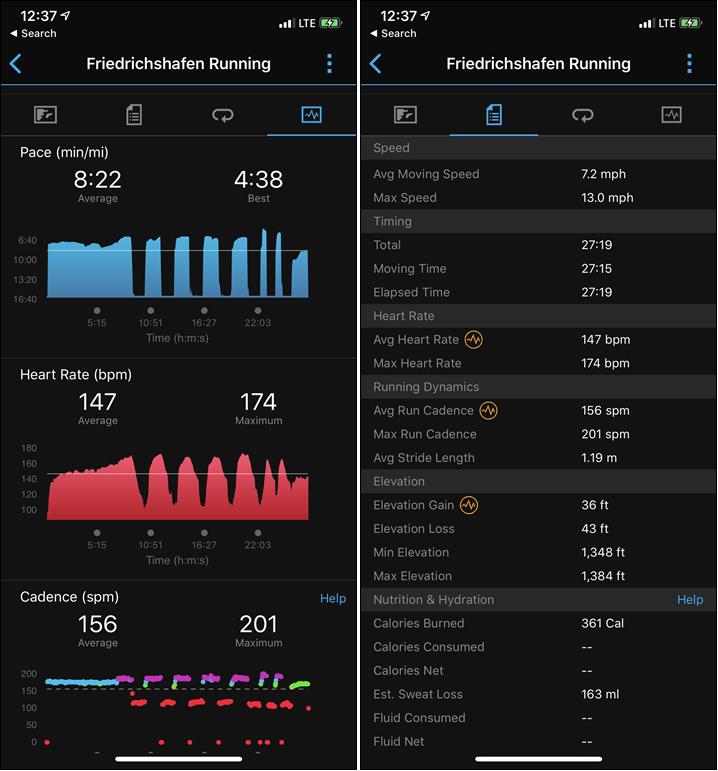Image resolution: width=718 pixels, height=771 pixels.
Task: Open Help beside the Cadence (spm) chart
Action: pyautogui.click(x=333, y=598)
